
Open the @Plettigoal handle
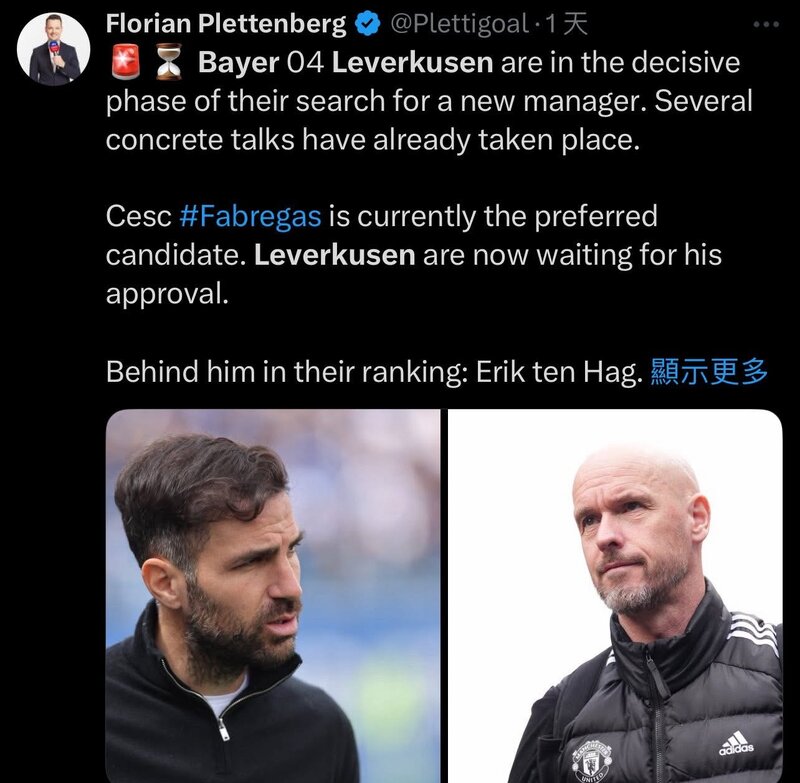coord(463,23)
